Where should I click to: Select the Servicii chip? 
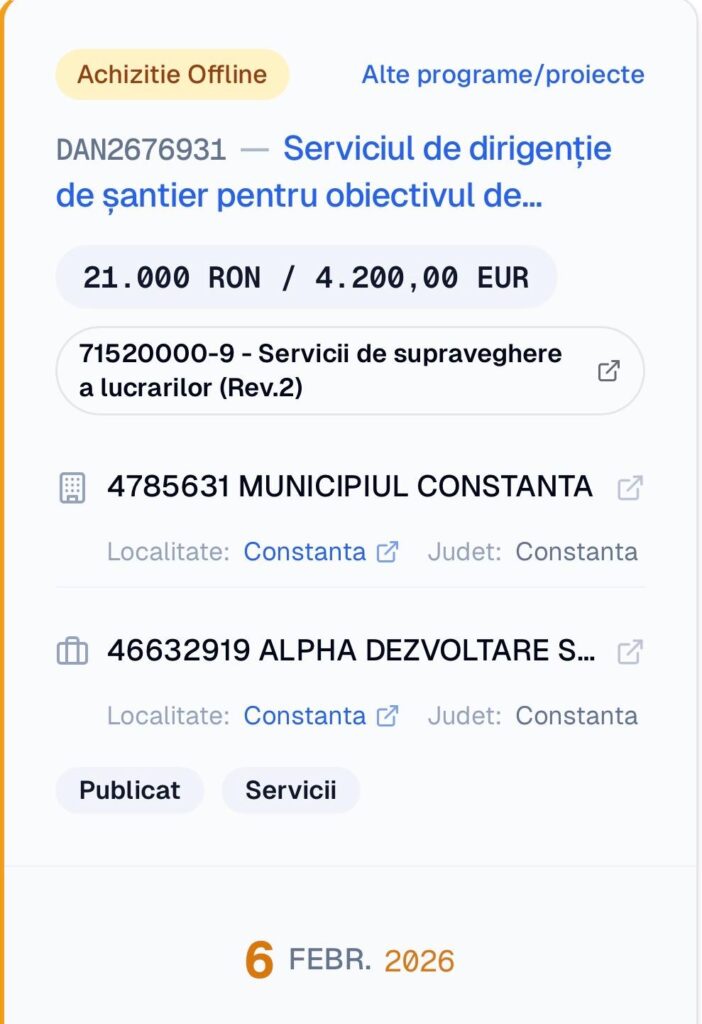click(291, 790)
